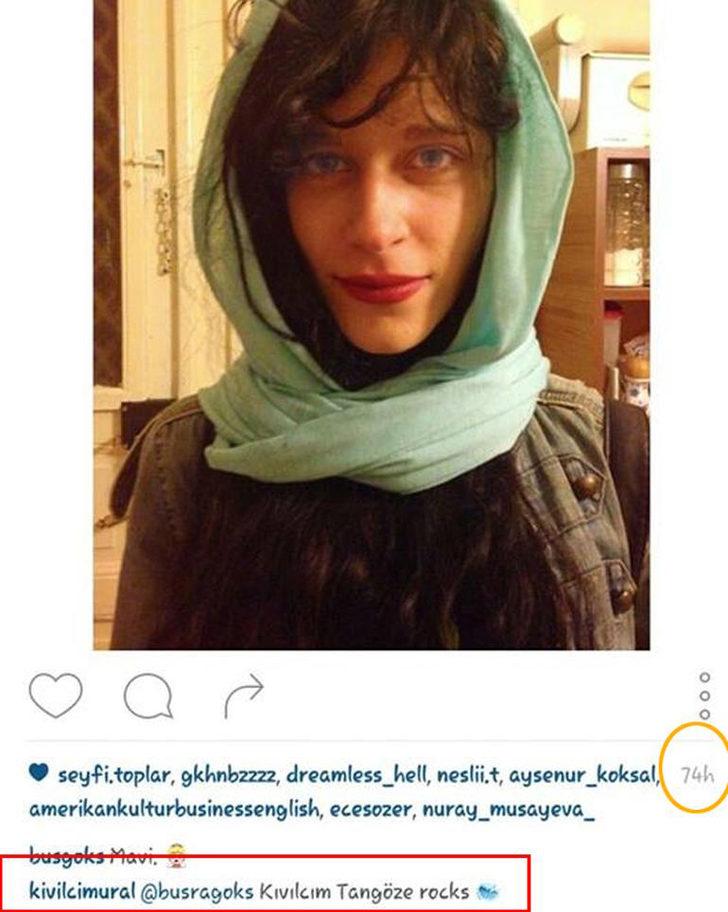View dreamless_hell's profile
The height and width of the screenshot is (912, 728).
pos(355,774)
